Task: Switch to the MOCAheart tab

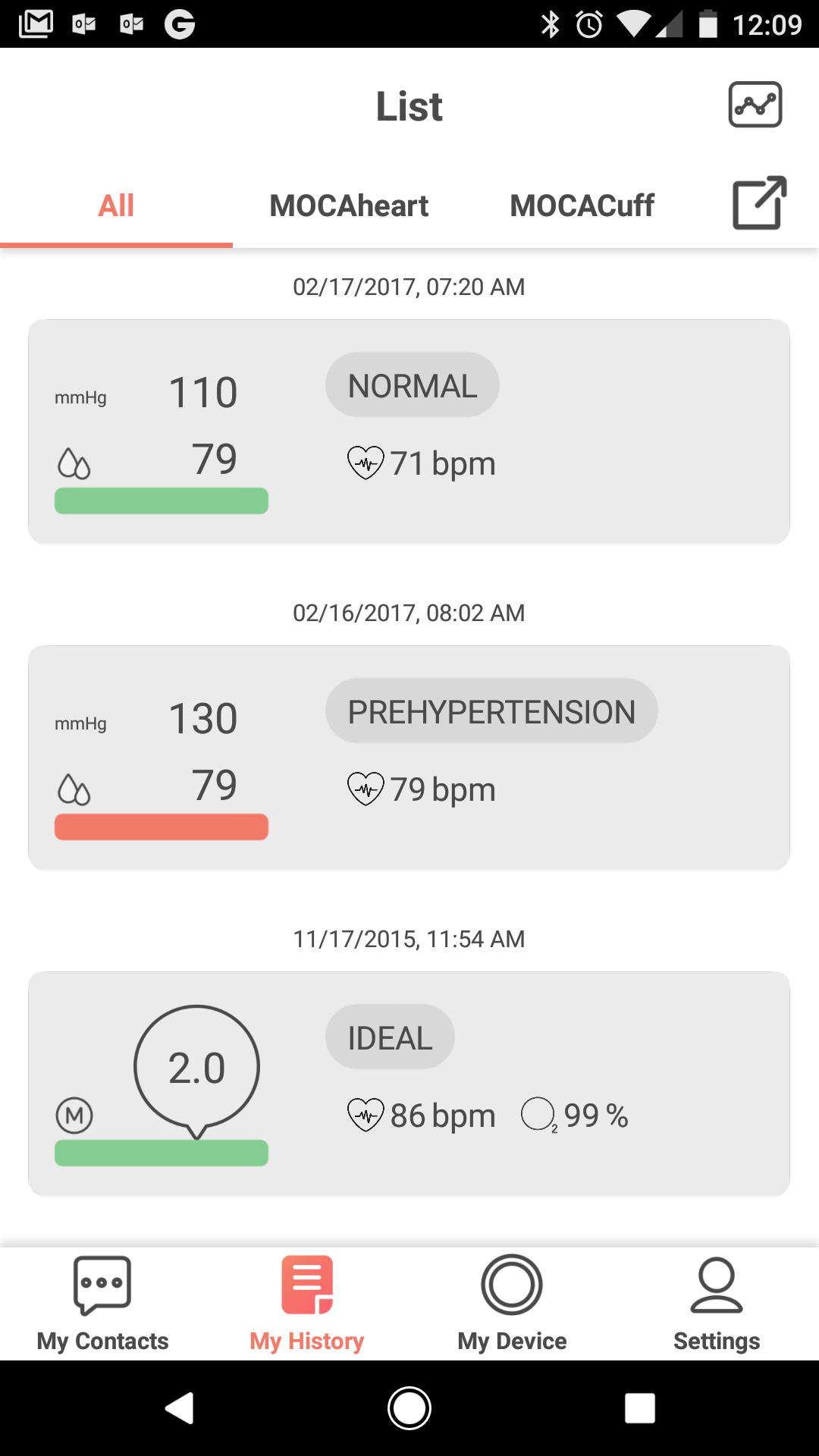Action: click(349, 206)
